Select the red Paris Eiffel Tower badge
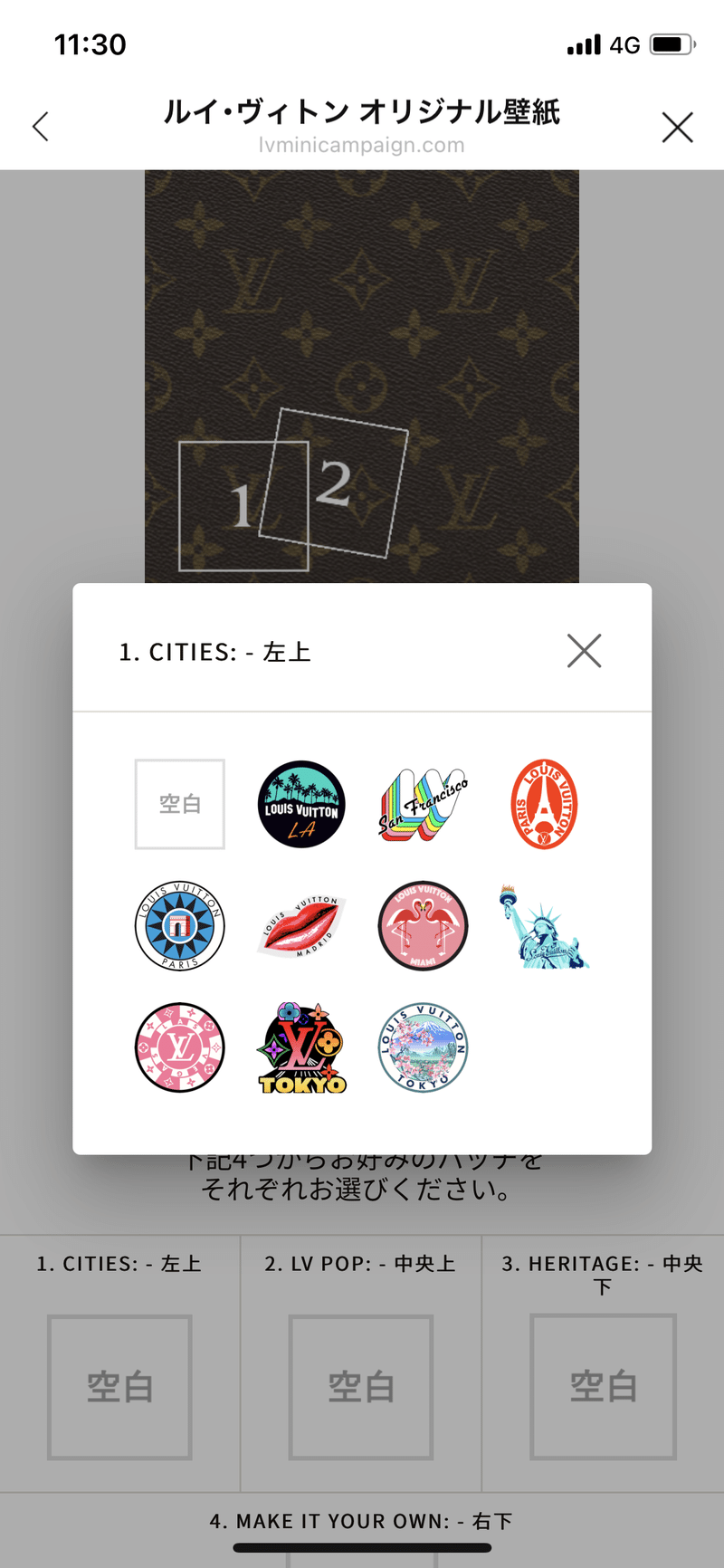 (544, 804)
